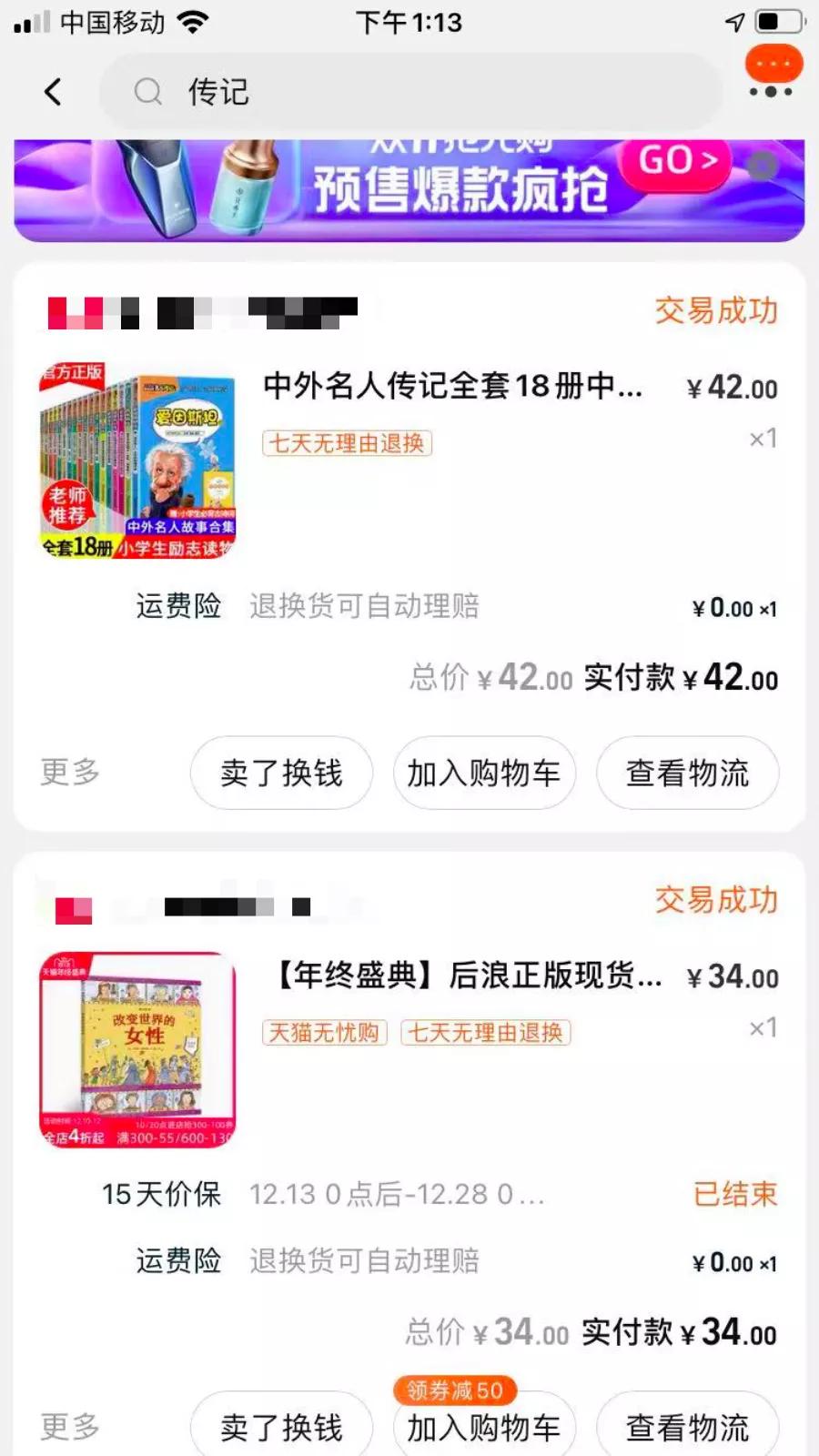Open the truncated 12.28 price-protection details
Image resolution: width=819 pixels, height=1456 pixels.
[391, 1194]
